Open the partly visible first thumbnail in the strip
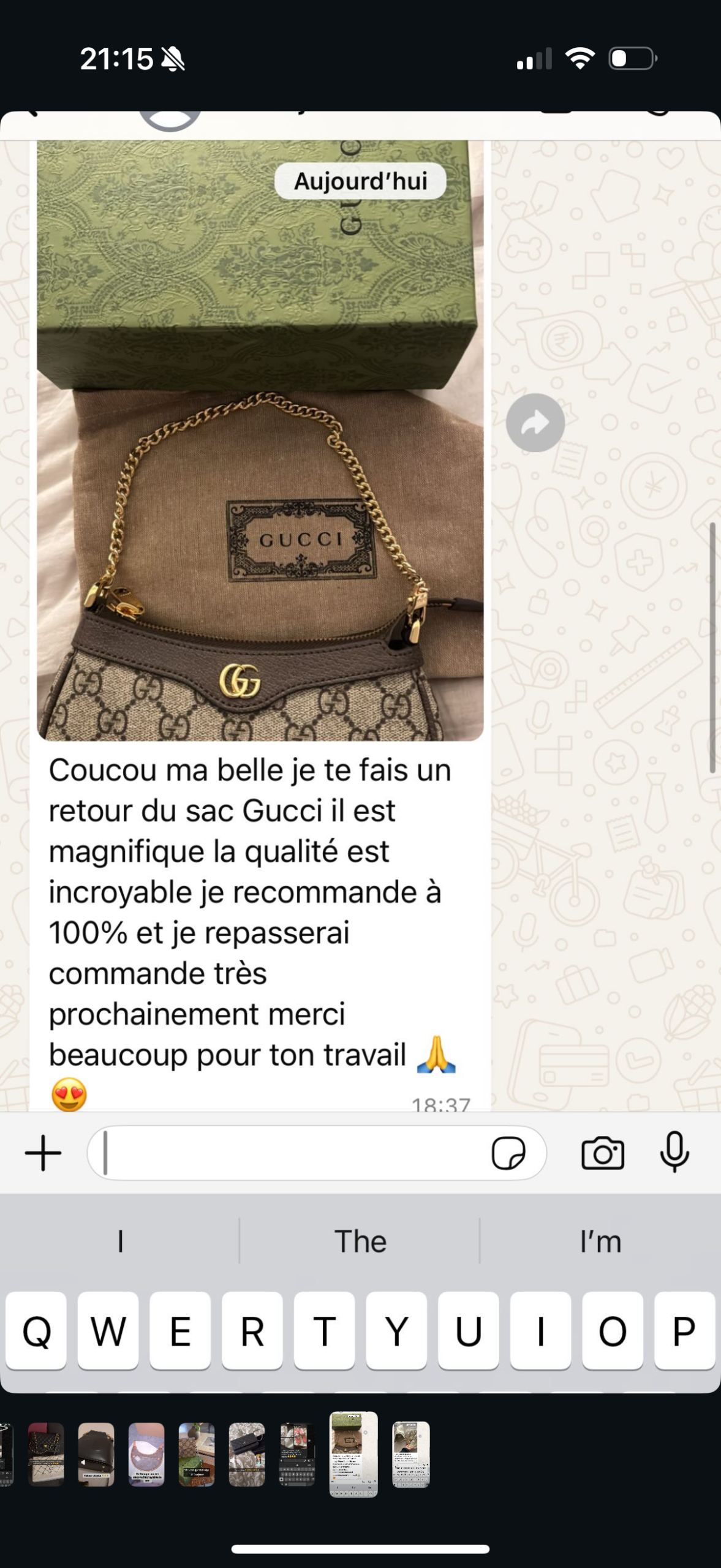This screenshot has width=721, height=1568. (x=6, y=1454)
